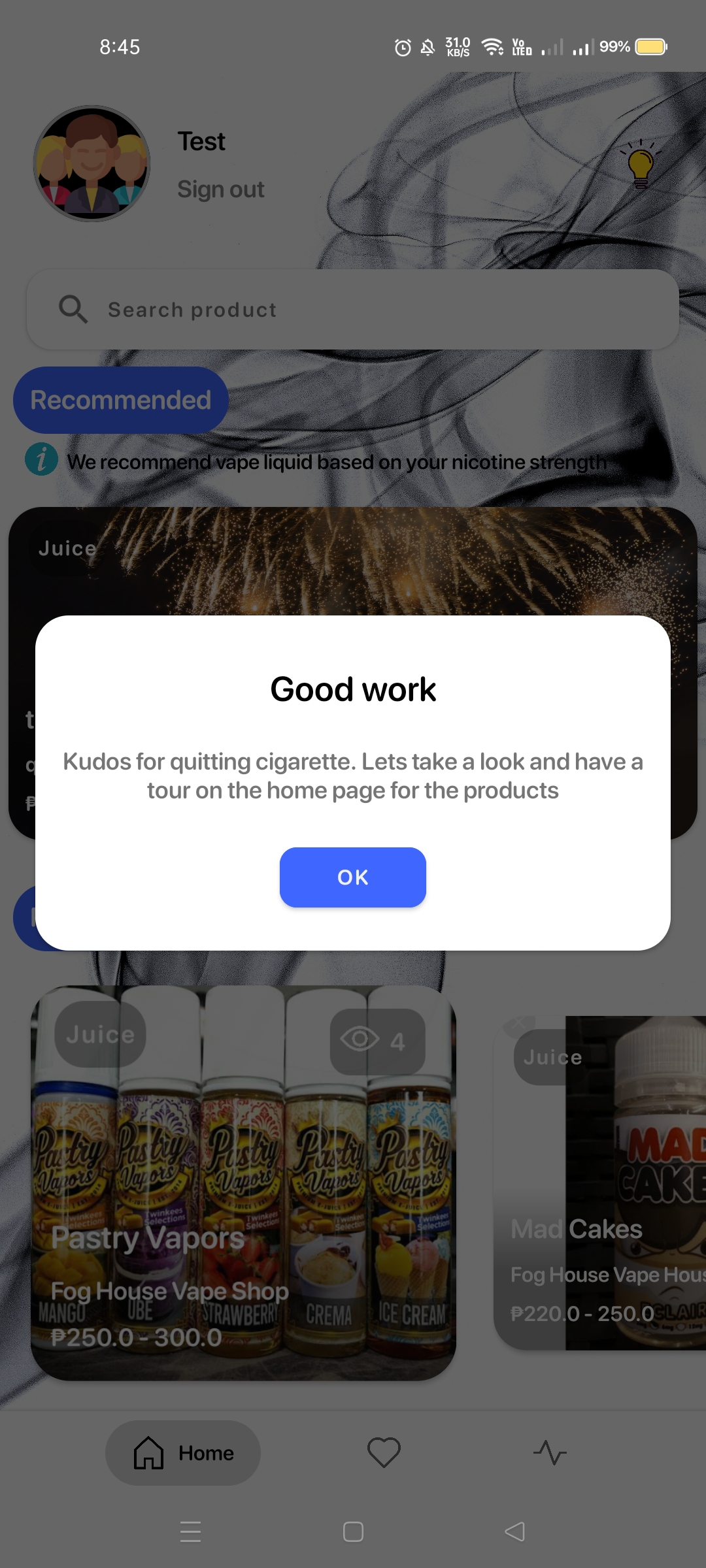
Task: Select the Recommended chip
Action: 121,400
